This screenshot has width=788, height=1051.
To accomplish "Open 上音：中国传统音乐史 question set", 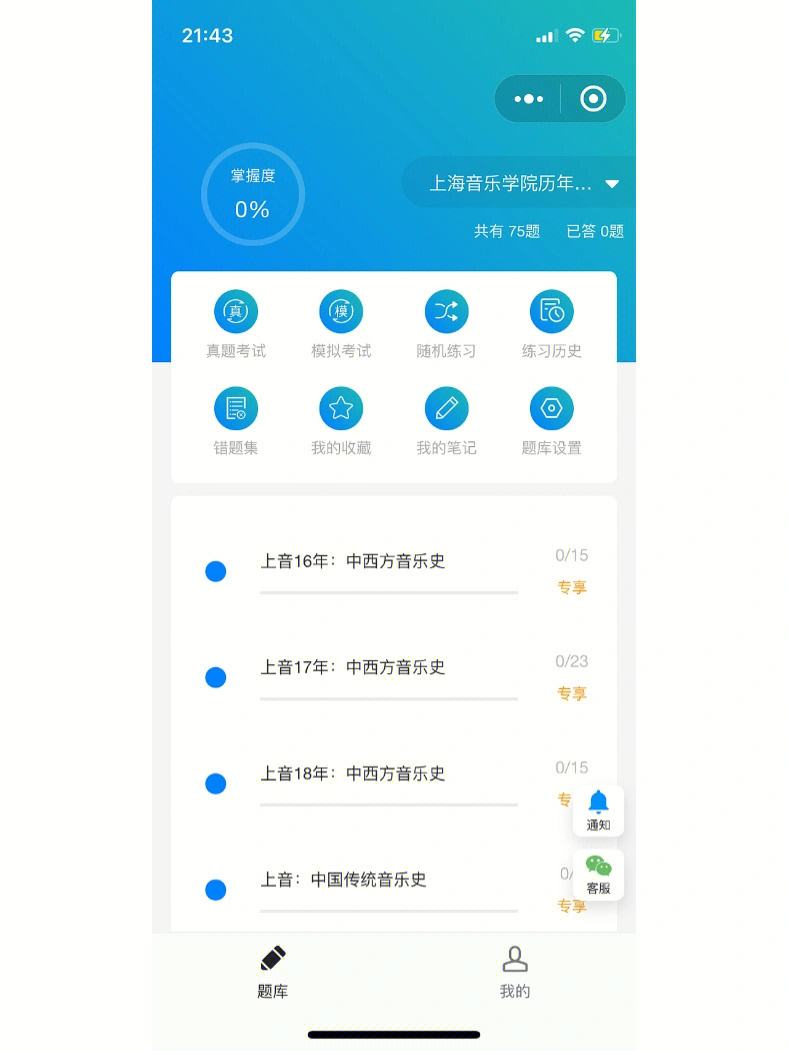I will click(344, 880).
